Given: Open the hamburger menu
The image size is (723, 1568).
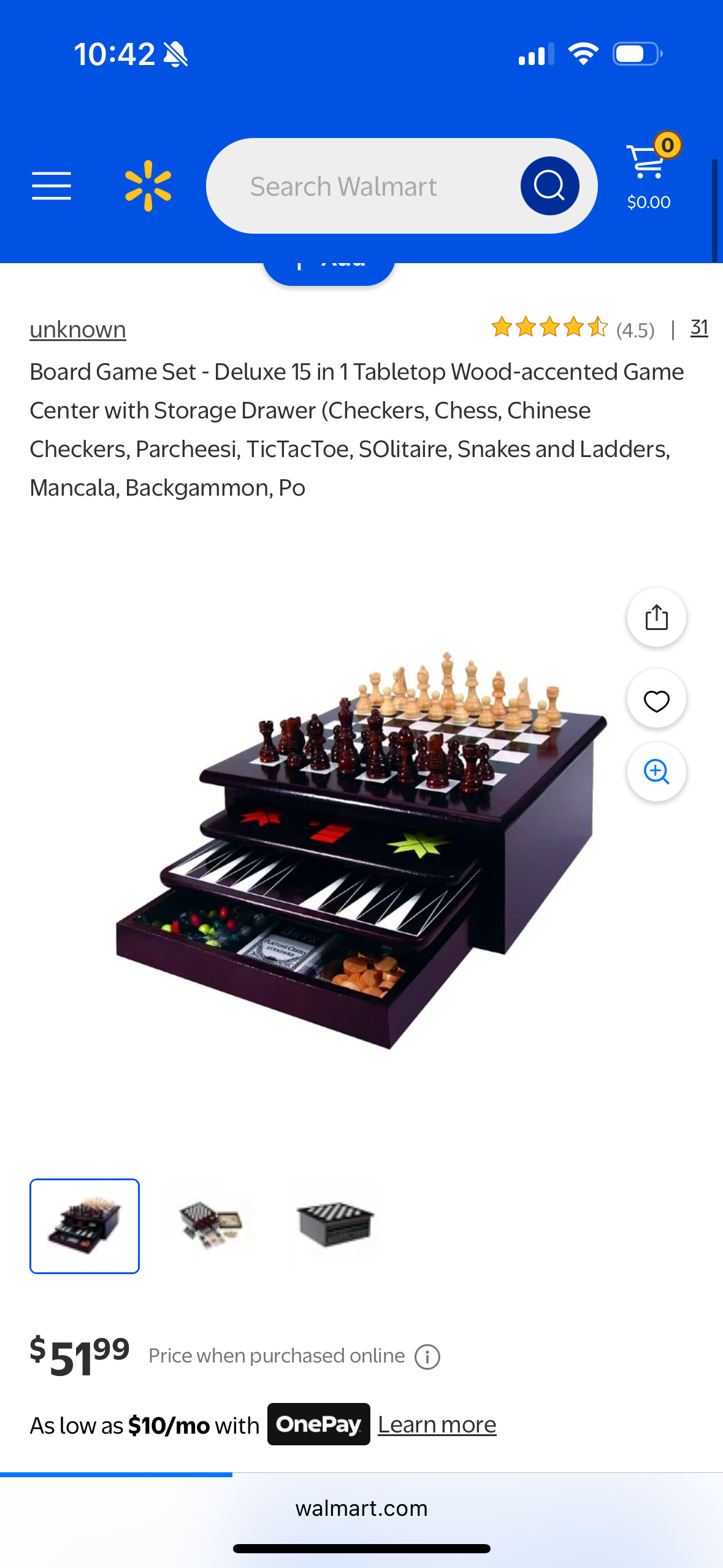Looking at the screenshot, I should click(x=52, y=186).
